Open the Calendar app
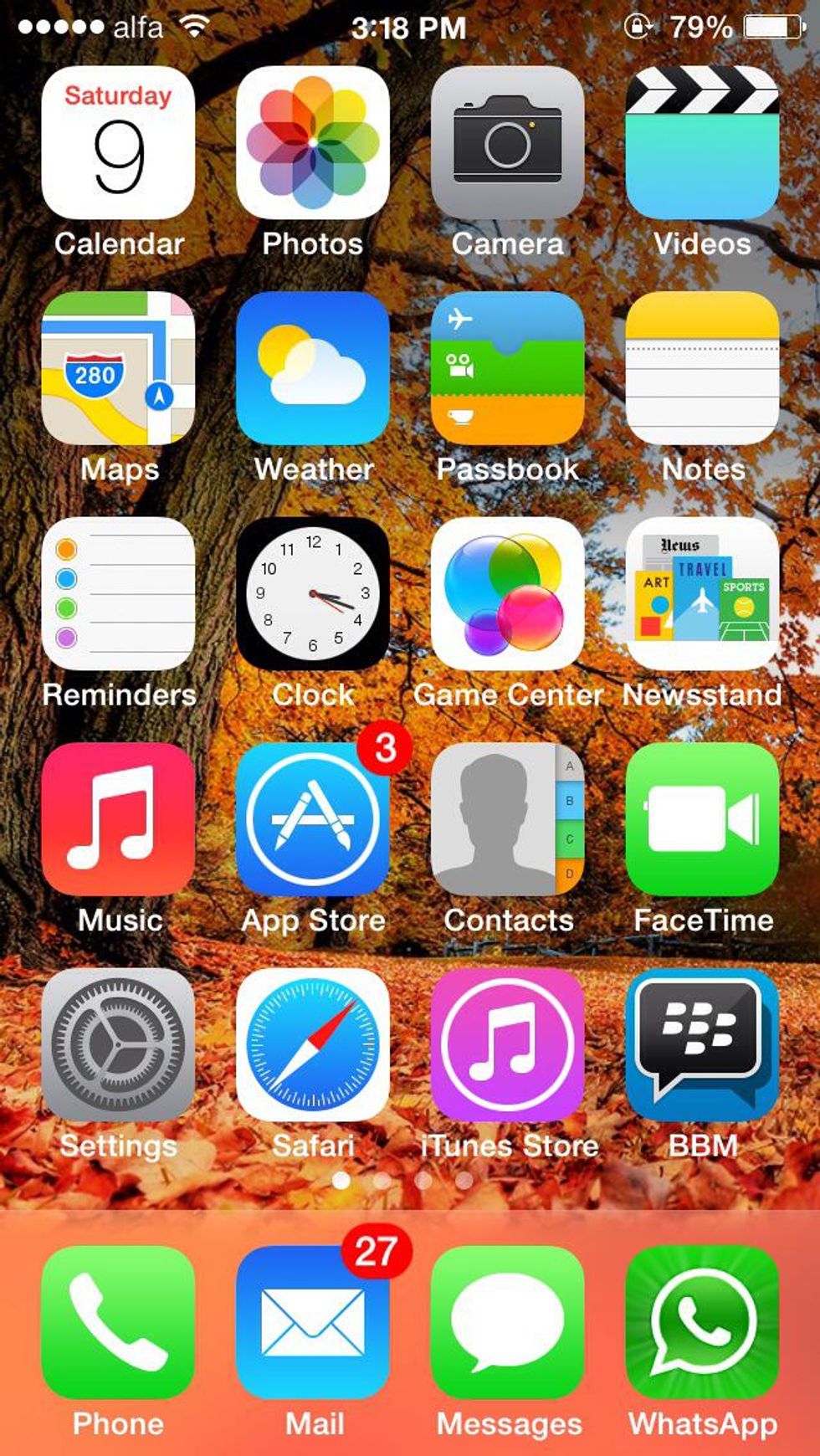Viewport: 820px width, 1456px height. click(x=118, y=143)
